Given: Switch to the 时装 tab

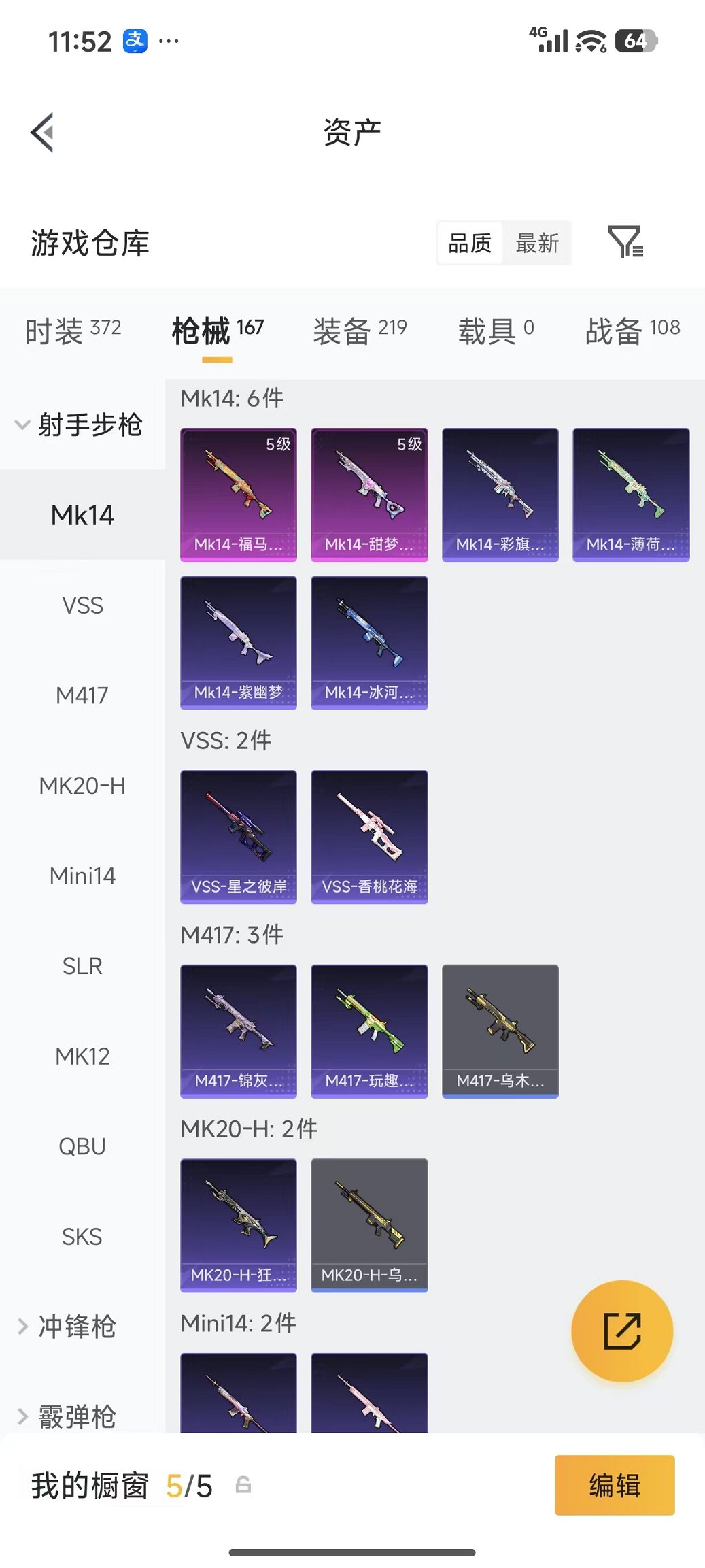Looking at the screenshot, I should tap(73, 330).
